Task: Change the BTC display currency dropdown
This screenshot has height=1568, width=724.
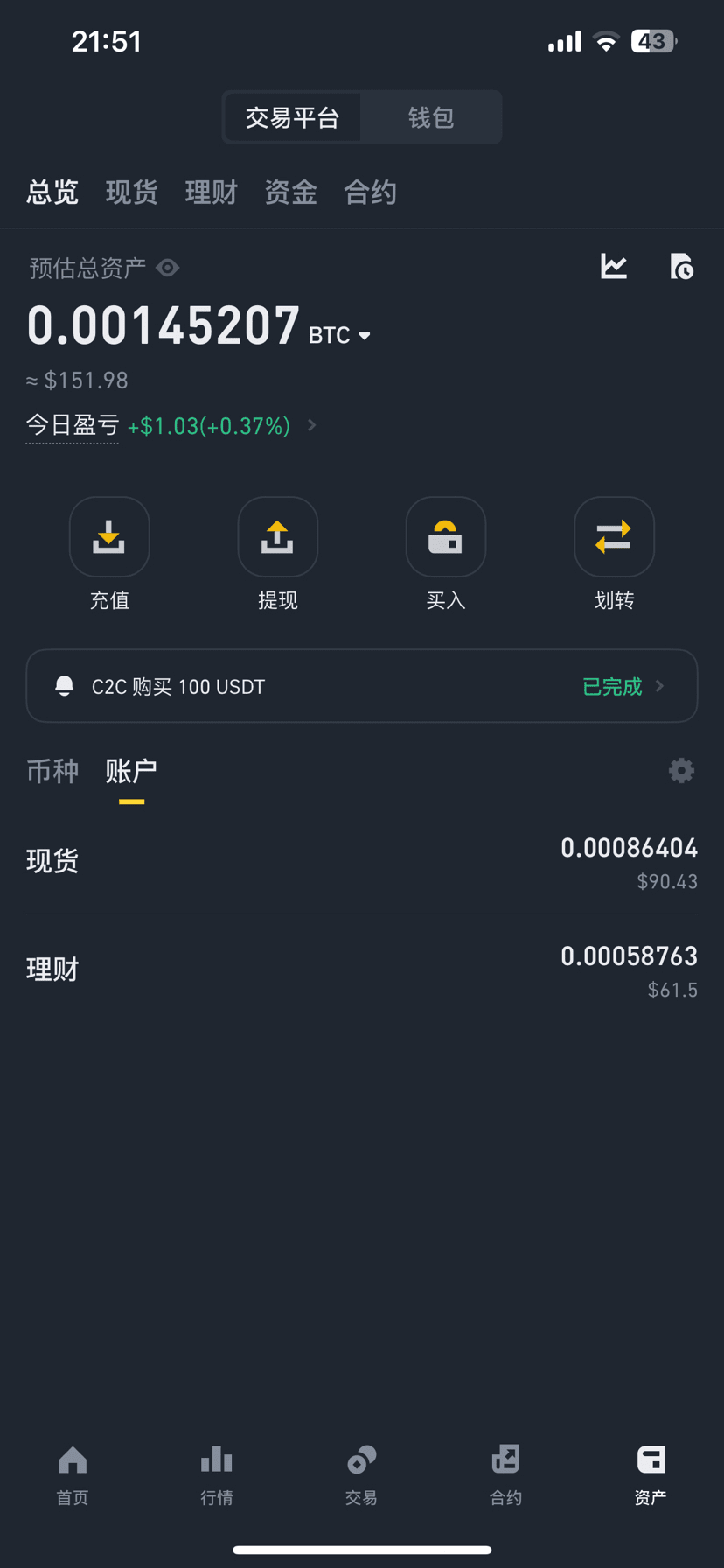Action: coord(340,335)
